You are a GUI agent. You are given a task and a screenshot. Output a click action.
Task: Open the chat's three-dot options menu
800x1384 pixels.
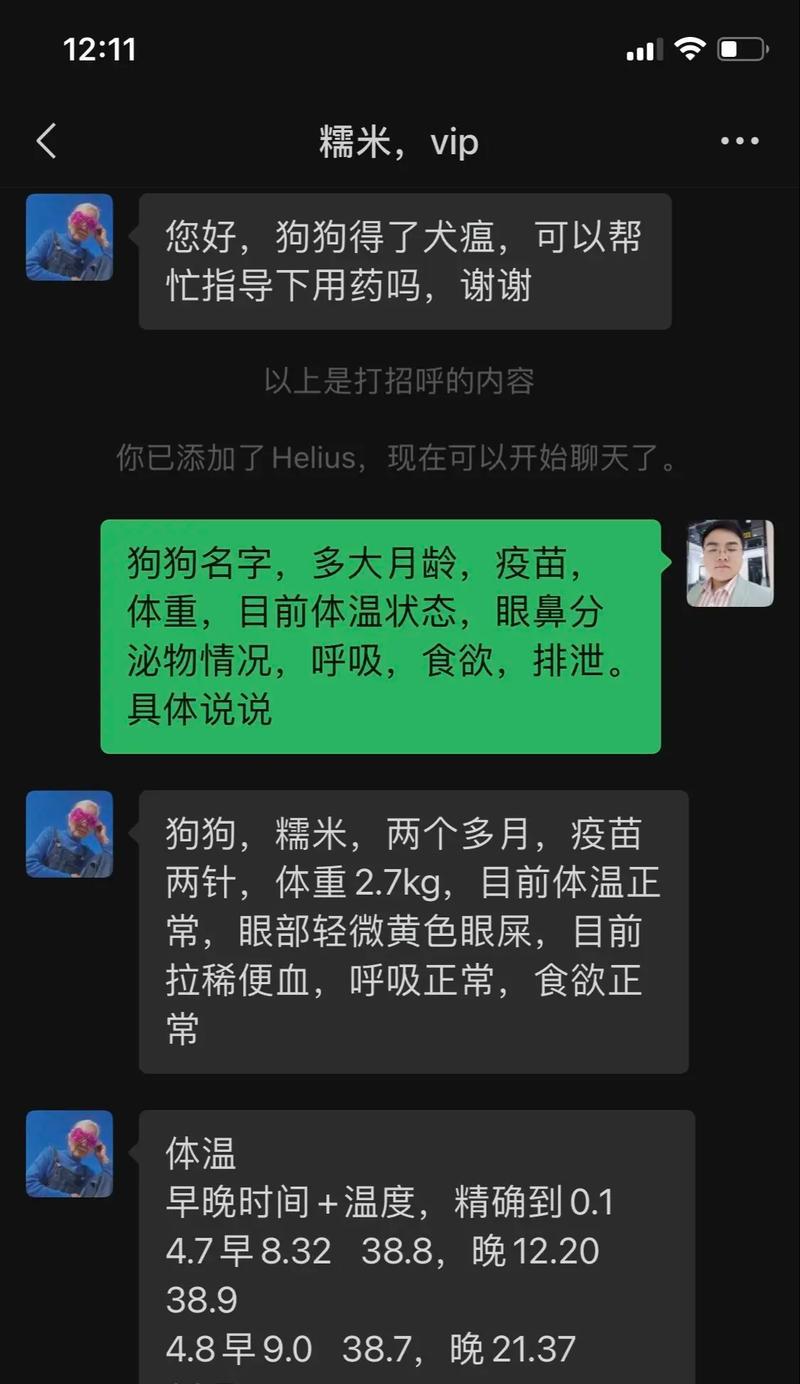[x=739, y=141]
